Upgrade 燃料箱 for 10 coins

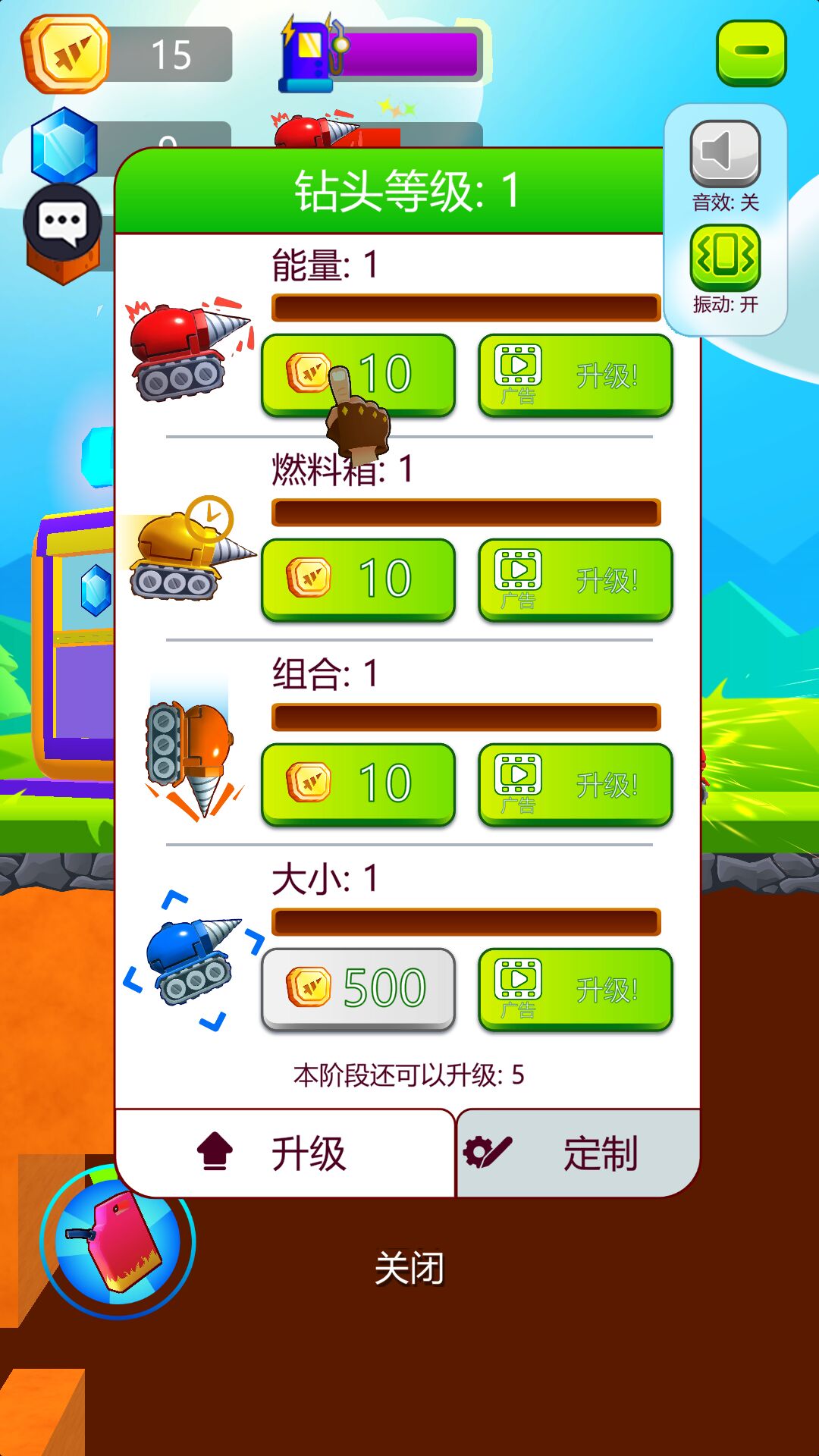coord(358,579)
